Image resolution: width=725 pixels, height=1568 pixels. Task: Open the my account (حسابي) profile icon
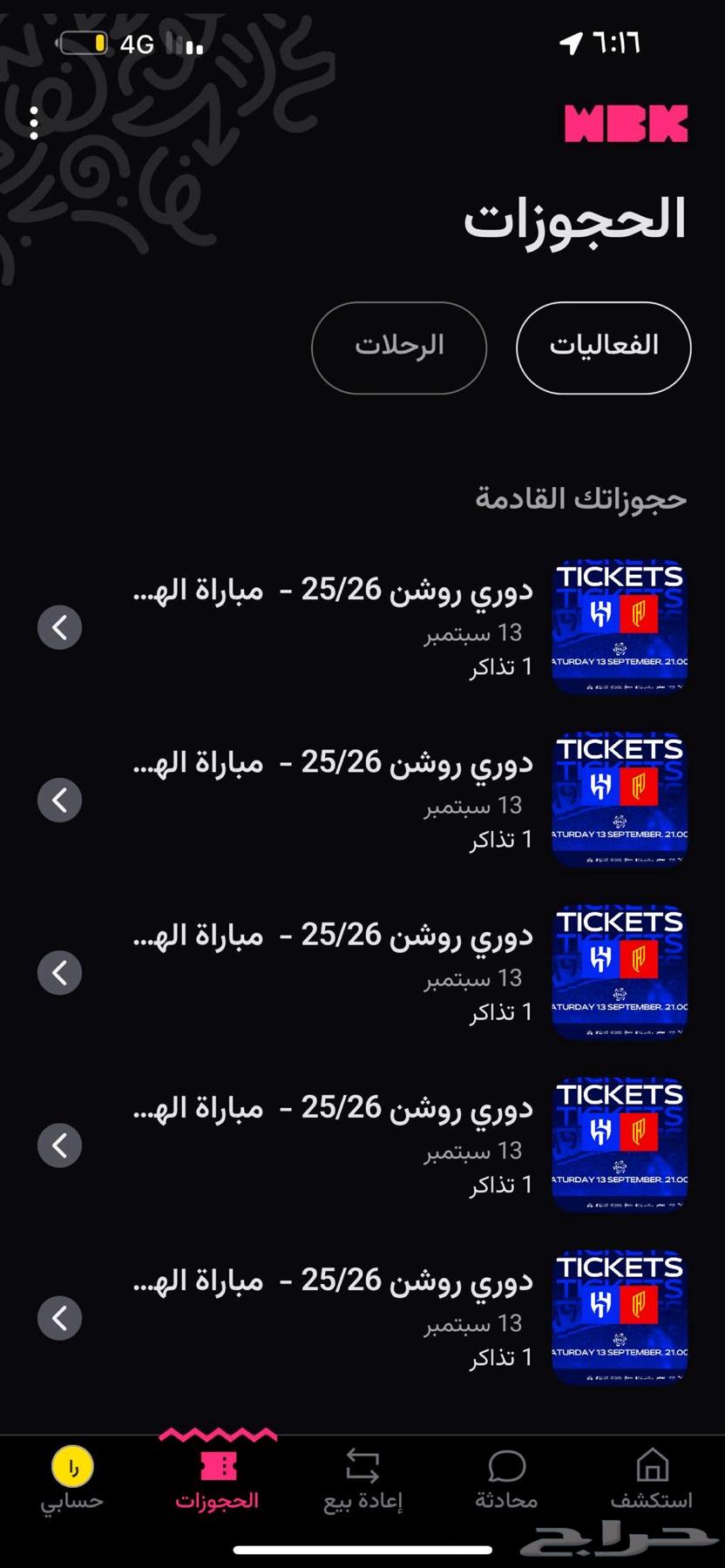click(72, 1472)
